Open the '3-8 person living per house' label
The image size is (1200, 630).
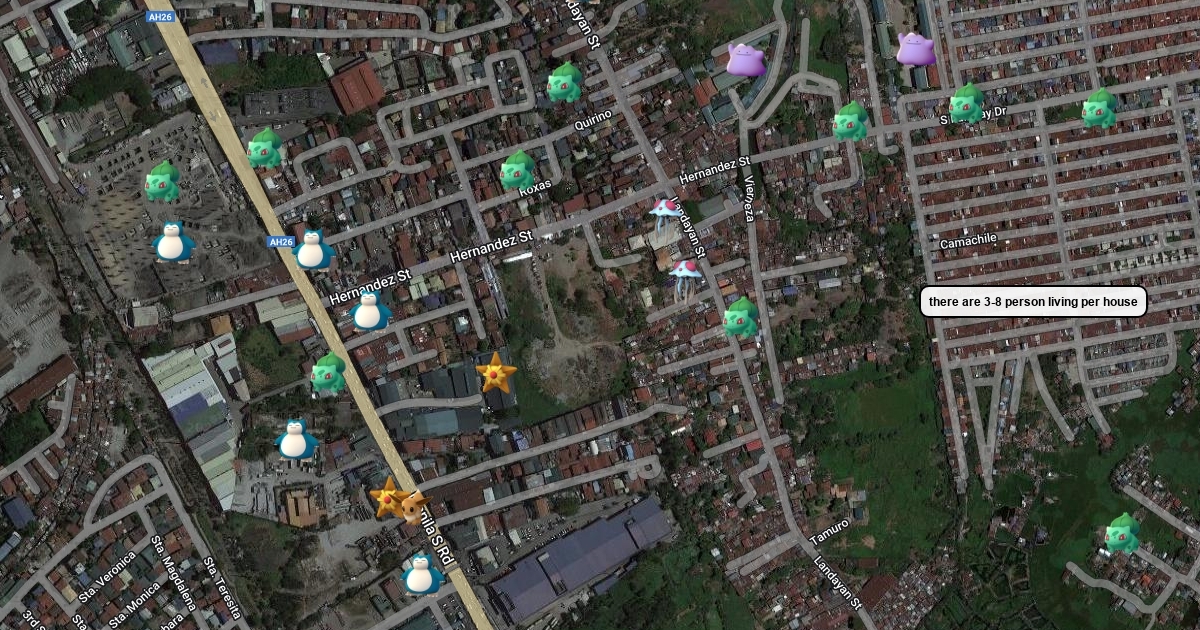[1032, 301]
